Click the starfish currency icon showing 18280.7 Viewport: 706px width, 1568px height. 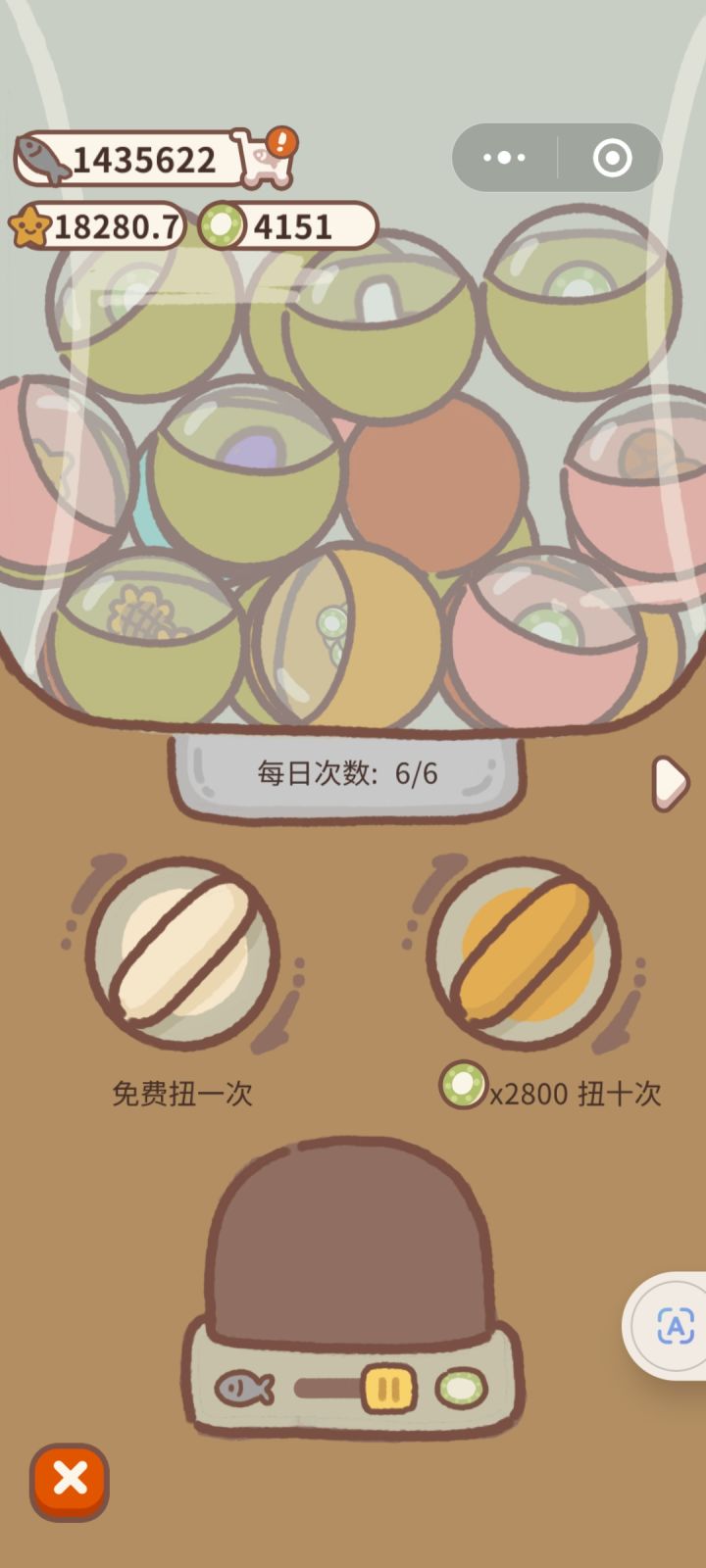(32, 226)
